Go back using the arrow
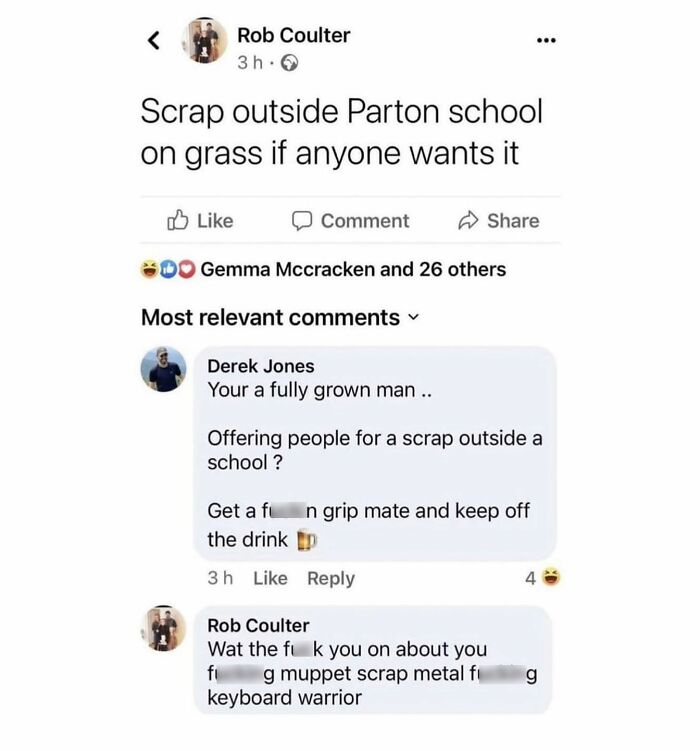Viewport: 700px width, 751px height. point(153,40)
